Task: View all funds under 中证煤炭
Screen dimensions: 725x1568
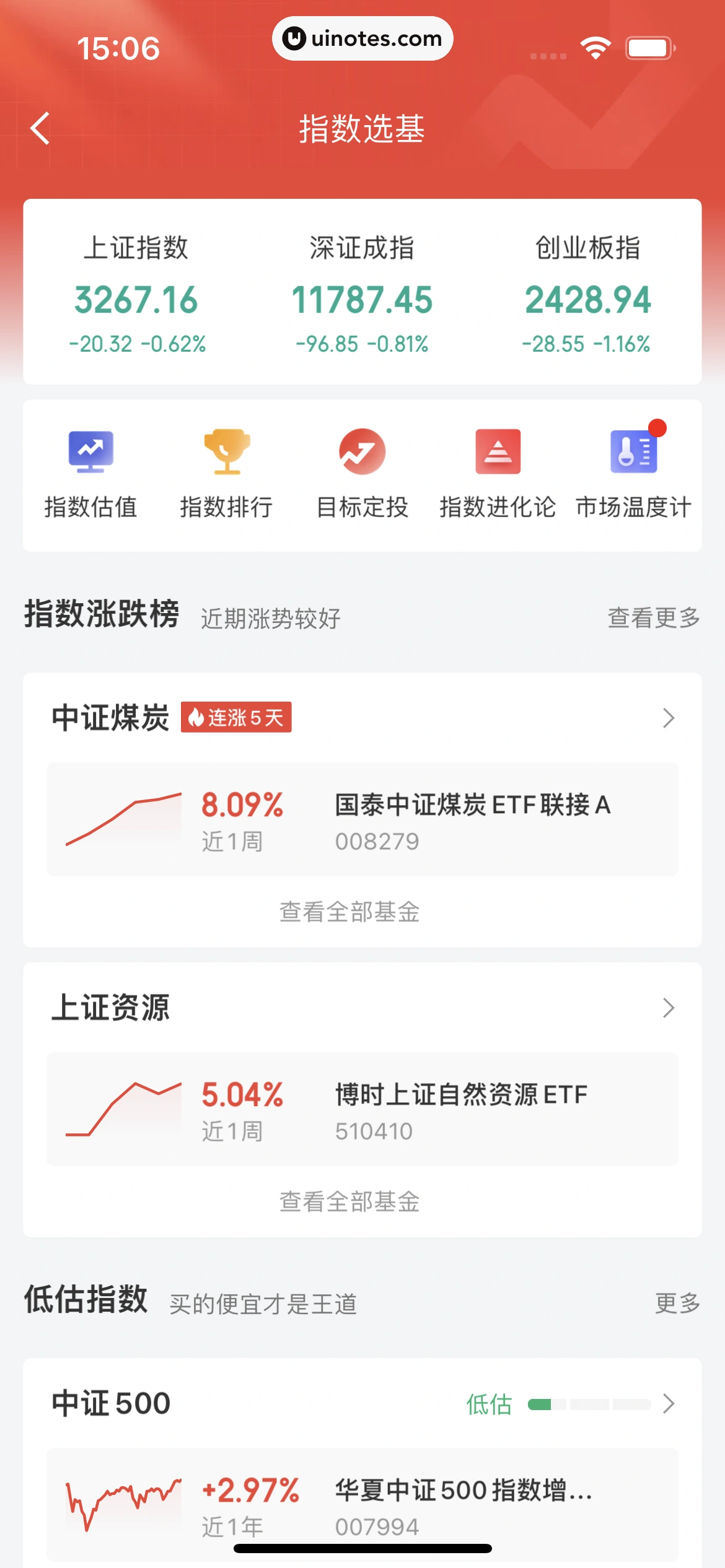Action: coord(349,912)
